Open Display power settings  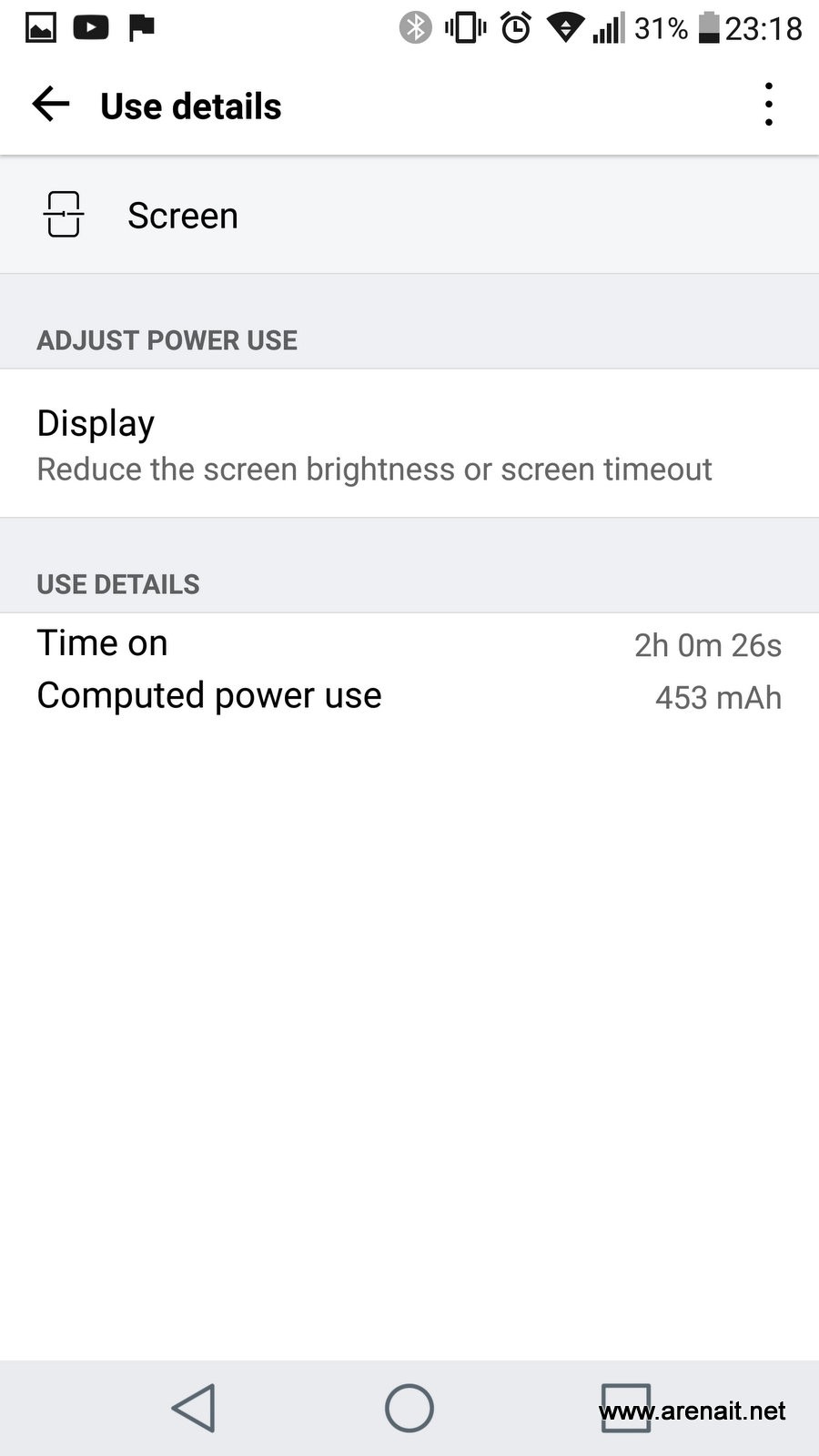tap(373, 444)
